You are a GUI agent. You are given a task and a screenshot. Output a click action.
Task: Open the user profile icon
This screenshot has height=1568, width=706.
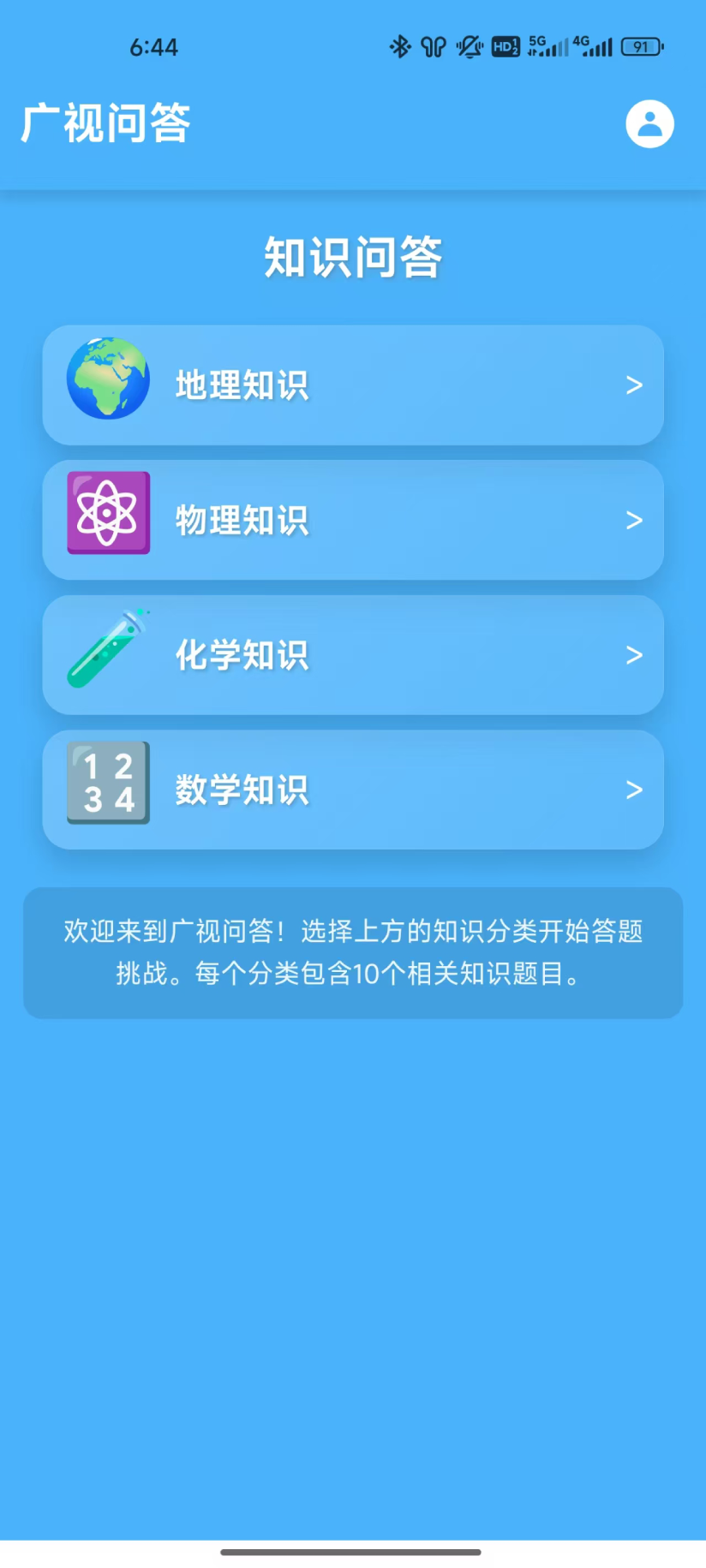click(x=649, y=124)
